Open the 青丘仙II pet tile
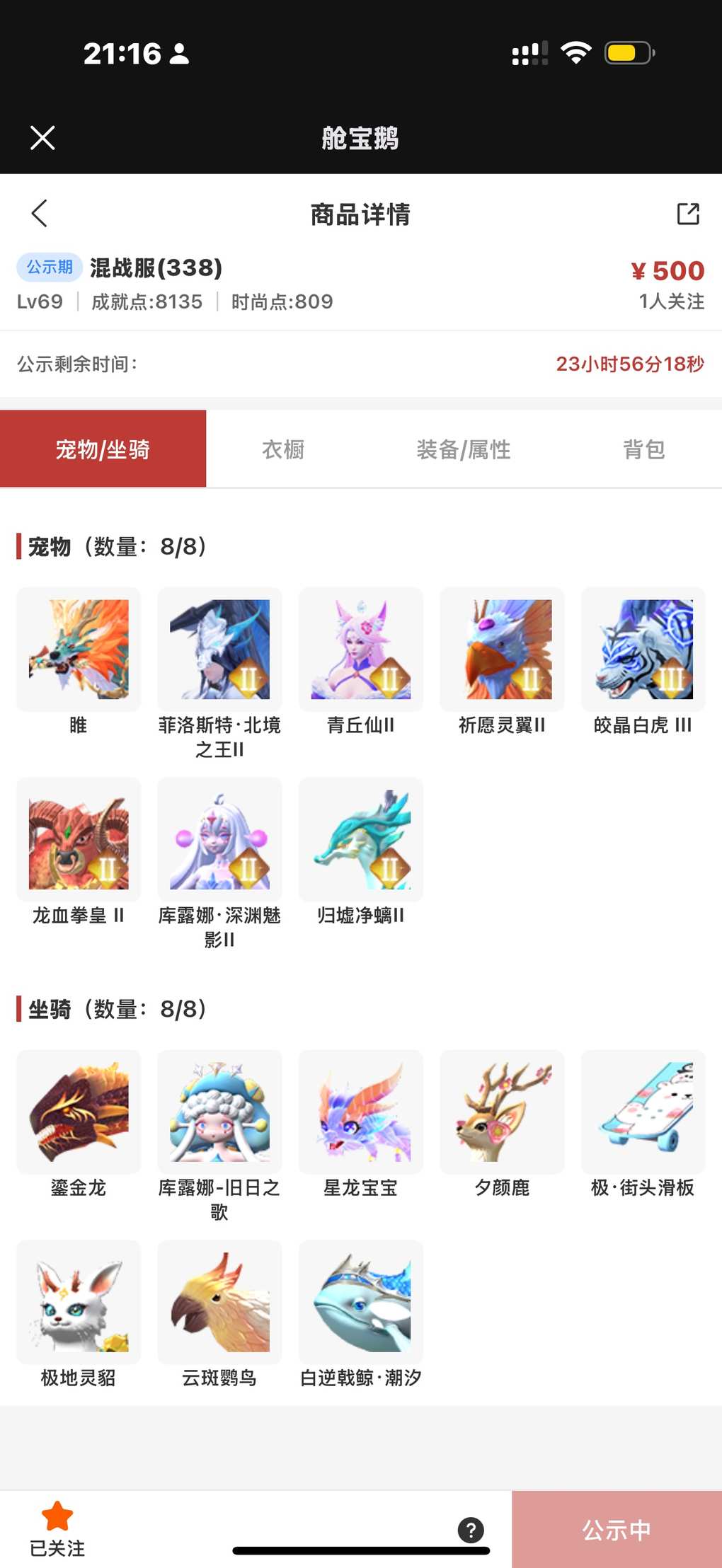722x1568 pixels. point(361,650)
